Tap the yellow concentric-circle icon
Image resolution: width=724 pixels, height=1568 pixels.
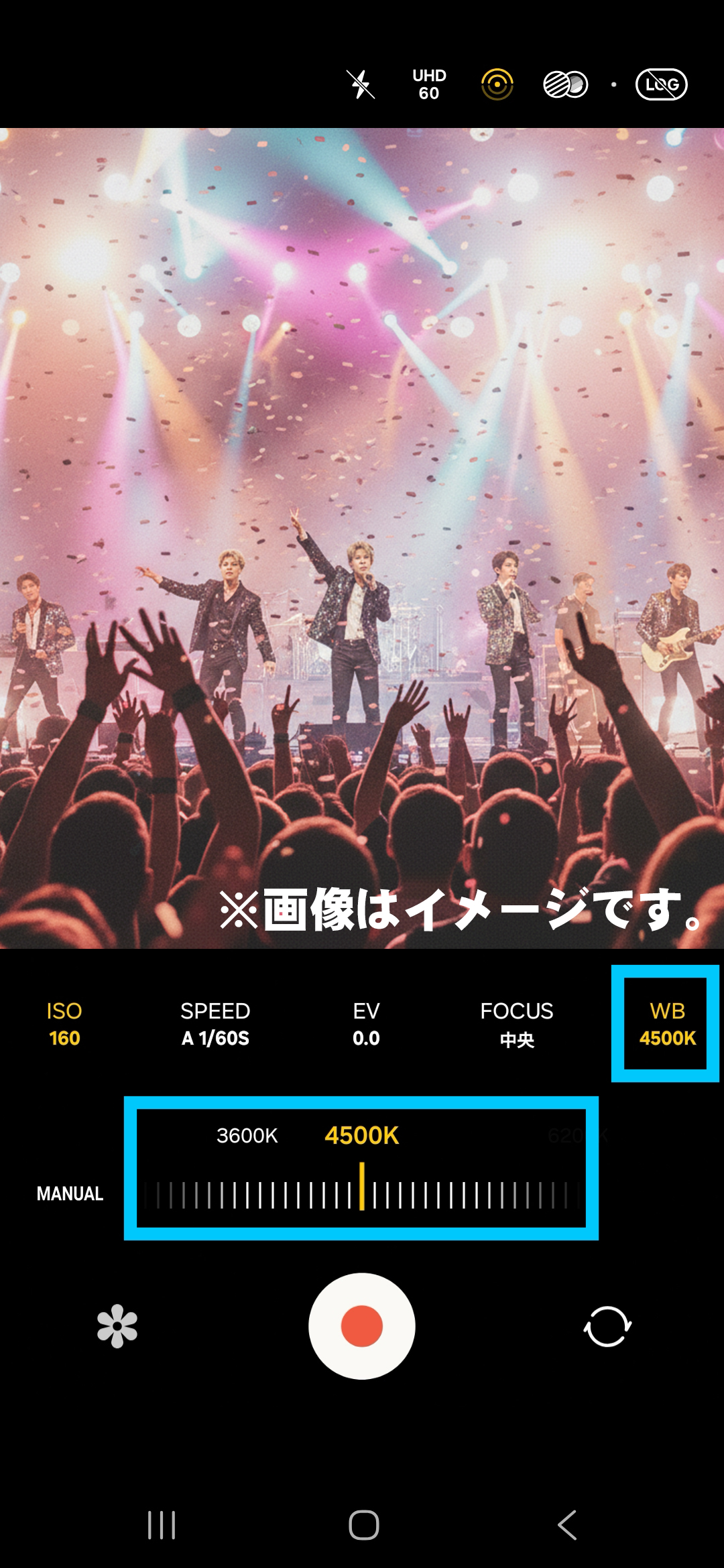click(497, 84)
